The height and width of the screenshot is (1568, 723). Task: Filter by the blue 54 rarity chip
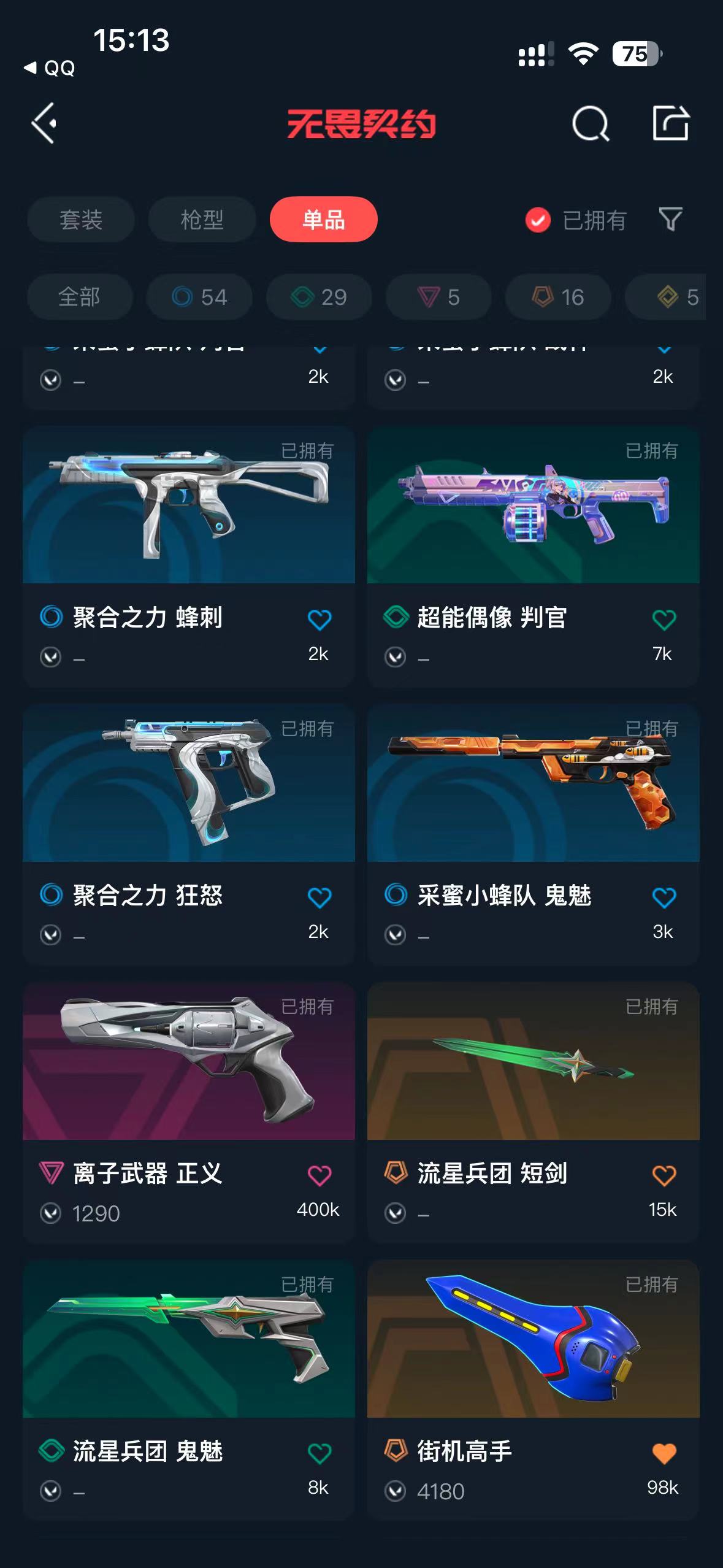tap(199, 298)
